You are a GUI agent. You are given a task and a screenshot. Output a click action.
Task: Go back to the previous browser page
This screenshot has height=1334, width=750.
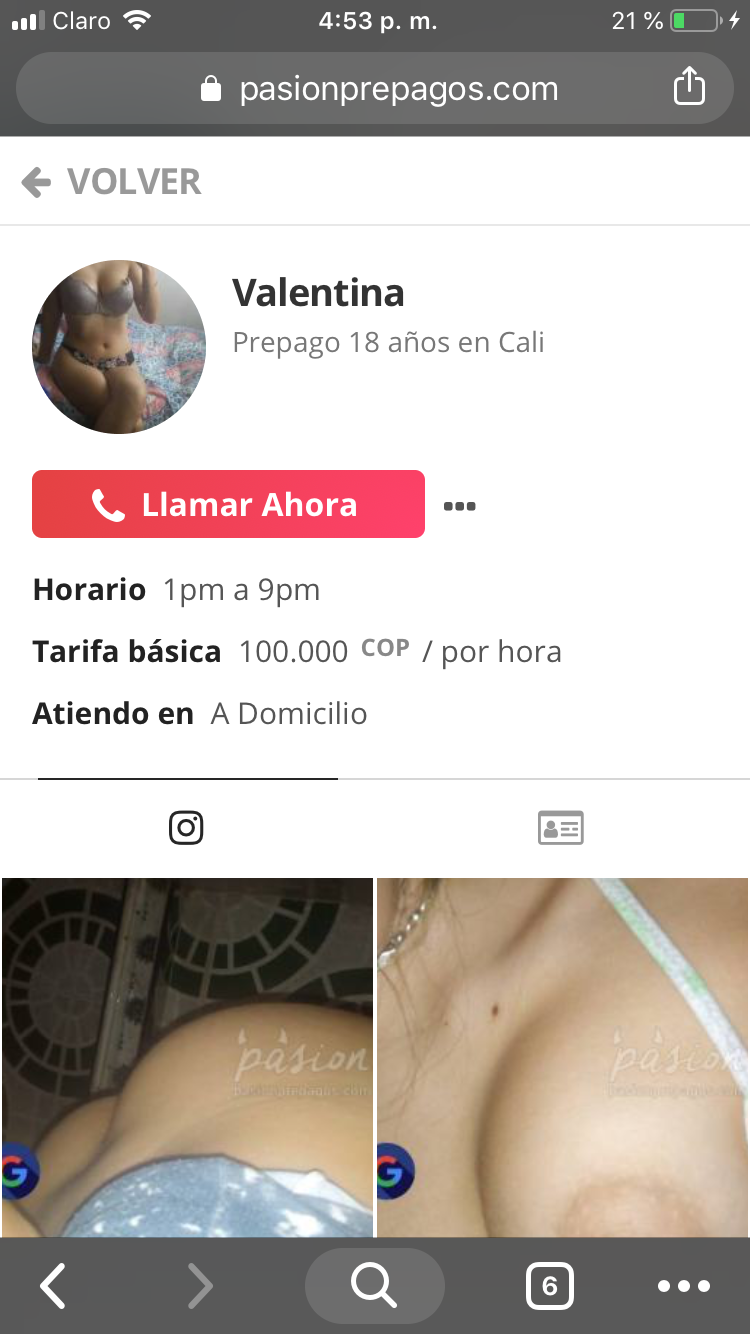(53, 1286)
